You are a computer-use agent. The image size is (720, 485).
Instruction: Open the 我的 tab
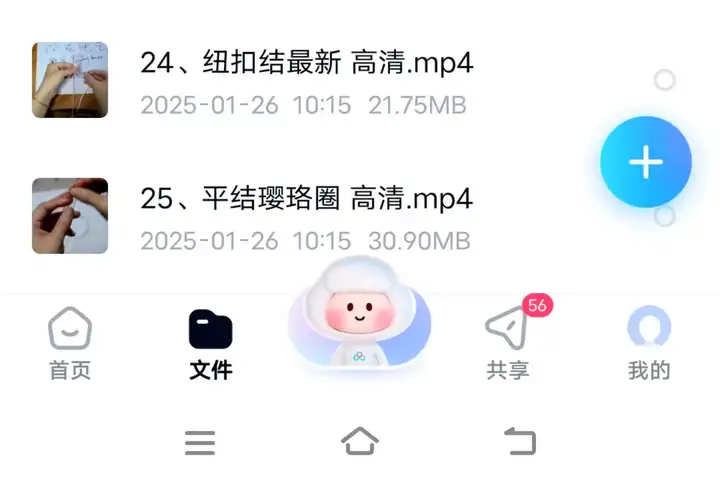point(648,343)
